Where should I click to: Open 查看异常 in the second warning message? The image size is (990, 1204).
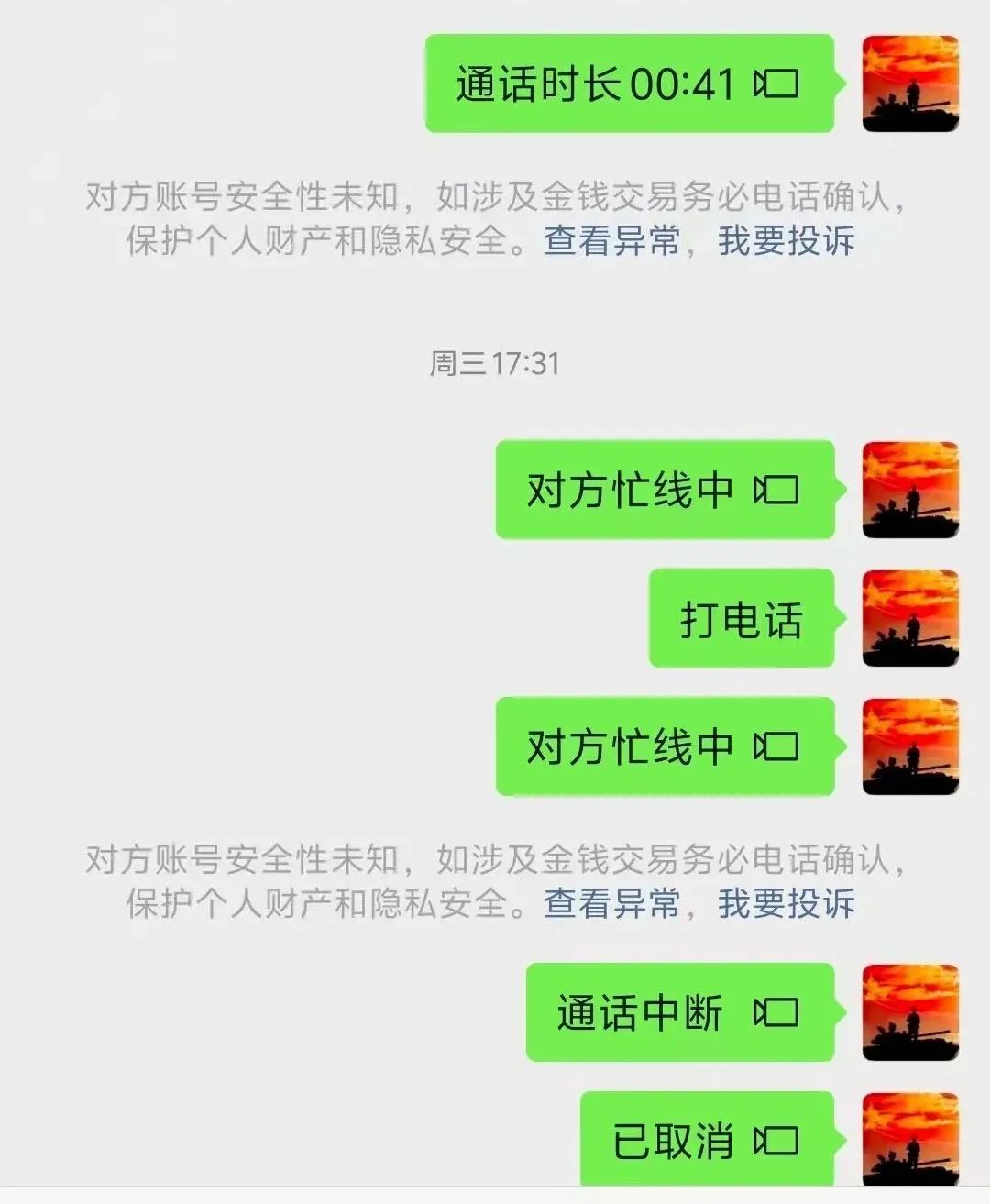coord(608,904)
